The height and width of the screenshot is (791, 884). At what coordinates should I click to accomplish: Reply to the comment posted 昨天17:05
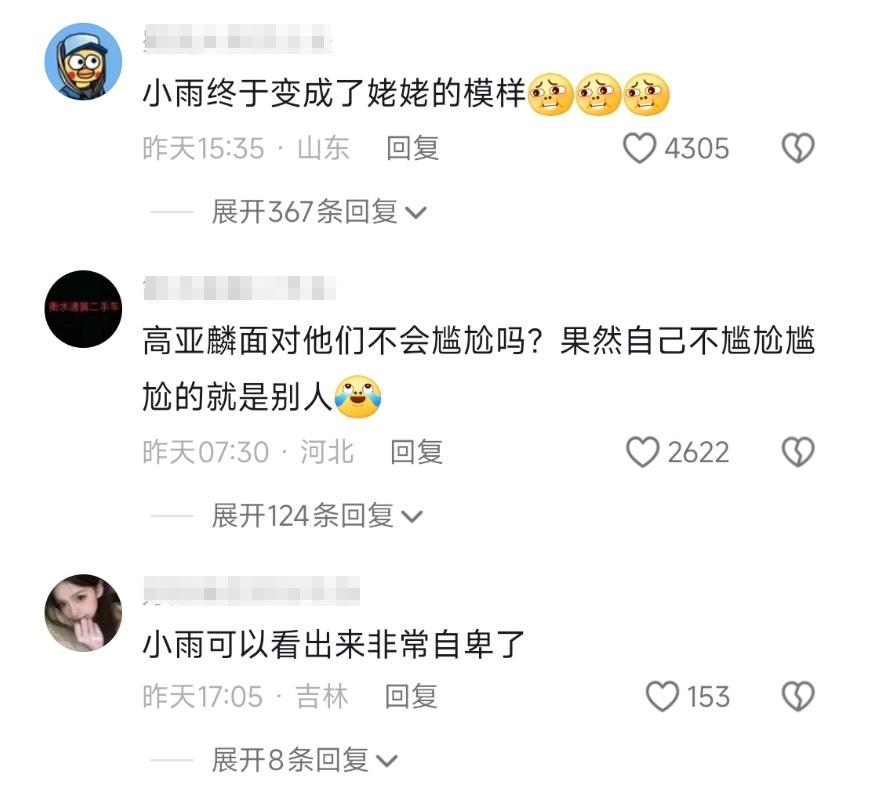coord(411,696)
